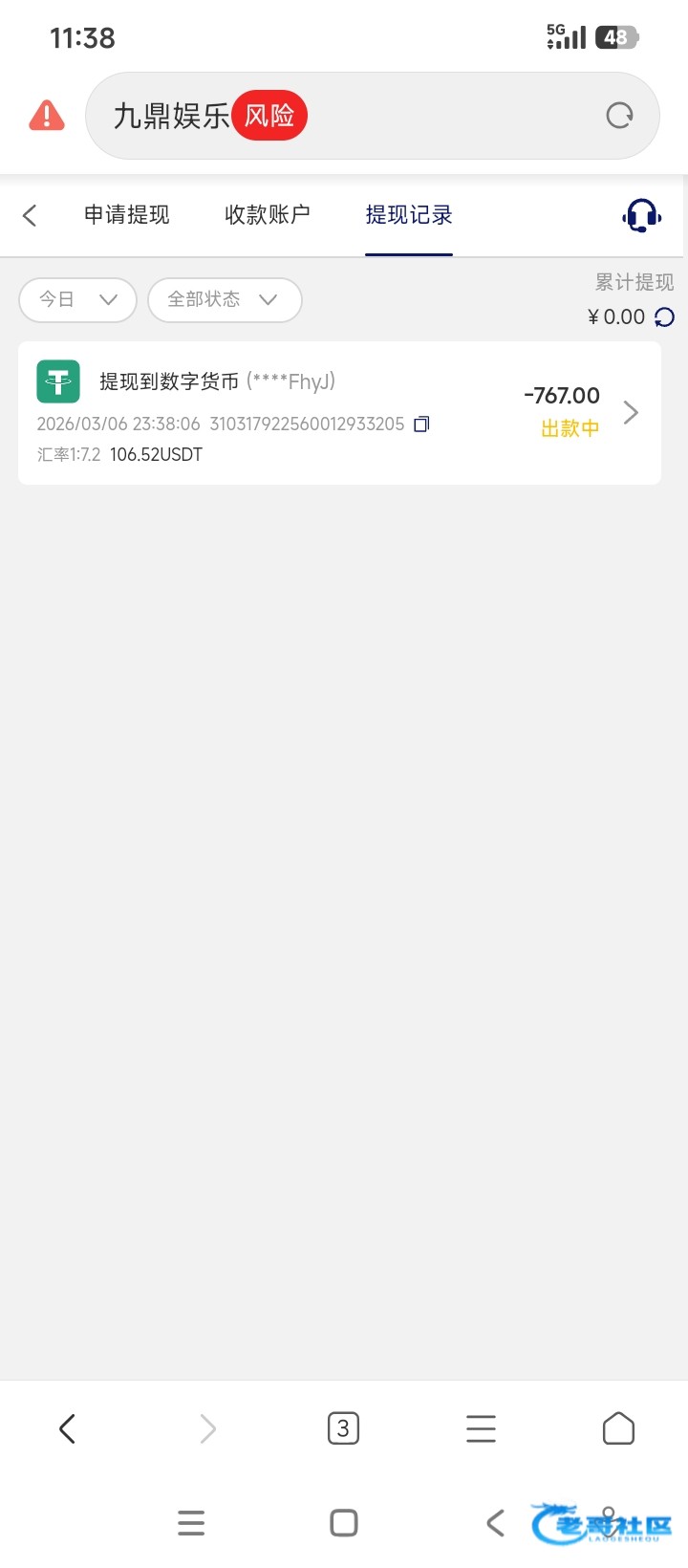The image size is (688, 1568).
Task: Switch to the 收款账户 tab
Action: point(268,215)
